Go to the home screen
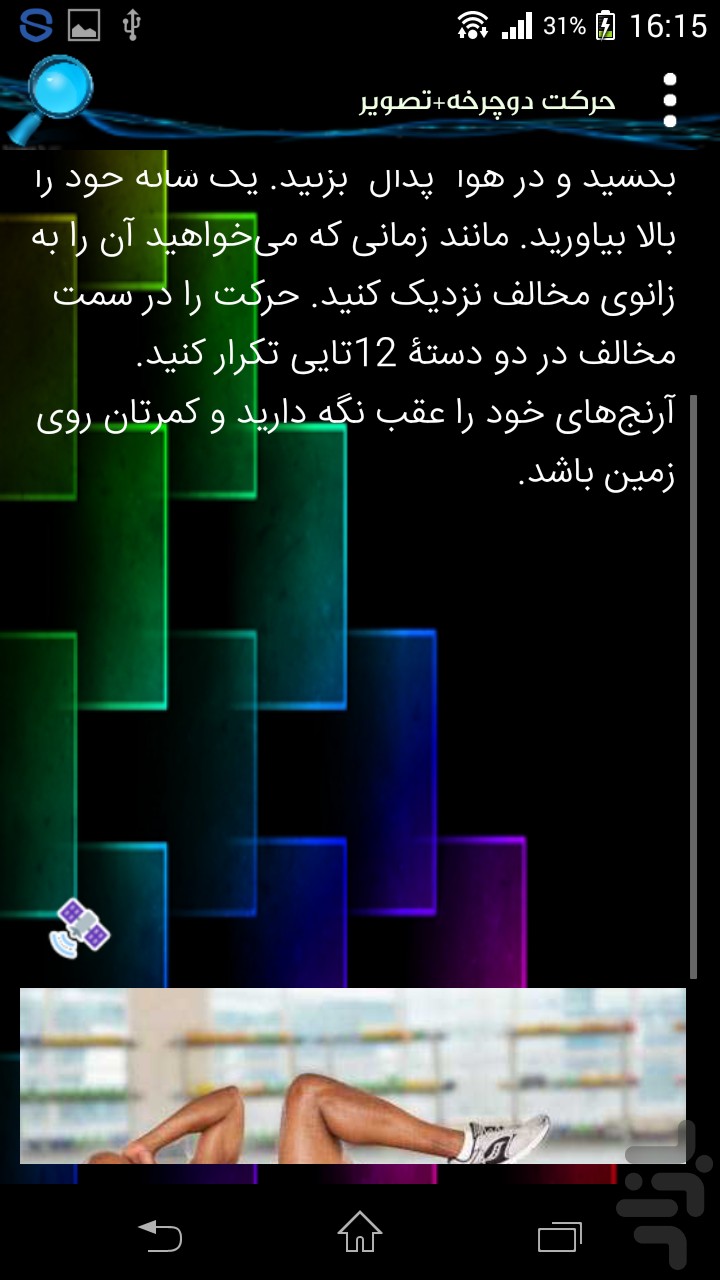This screenshot has height=1280, width=720. point(360,1233)
